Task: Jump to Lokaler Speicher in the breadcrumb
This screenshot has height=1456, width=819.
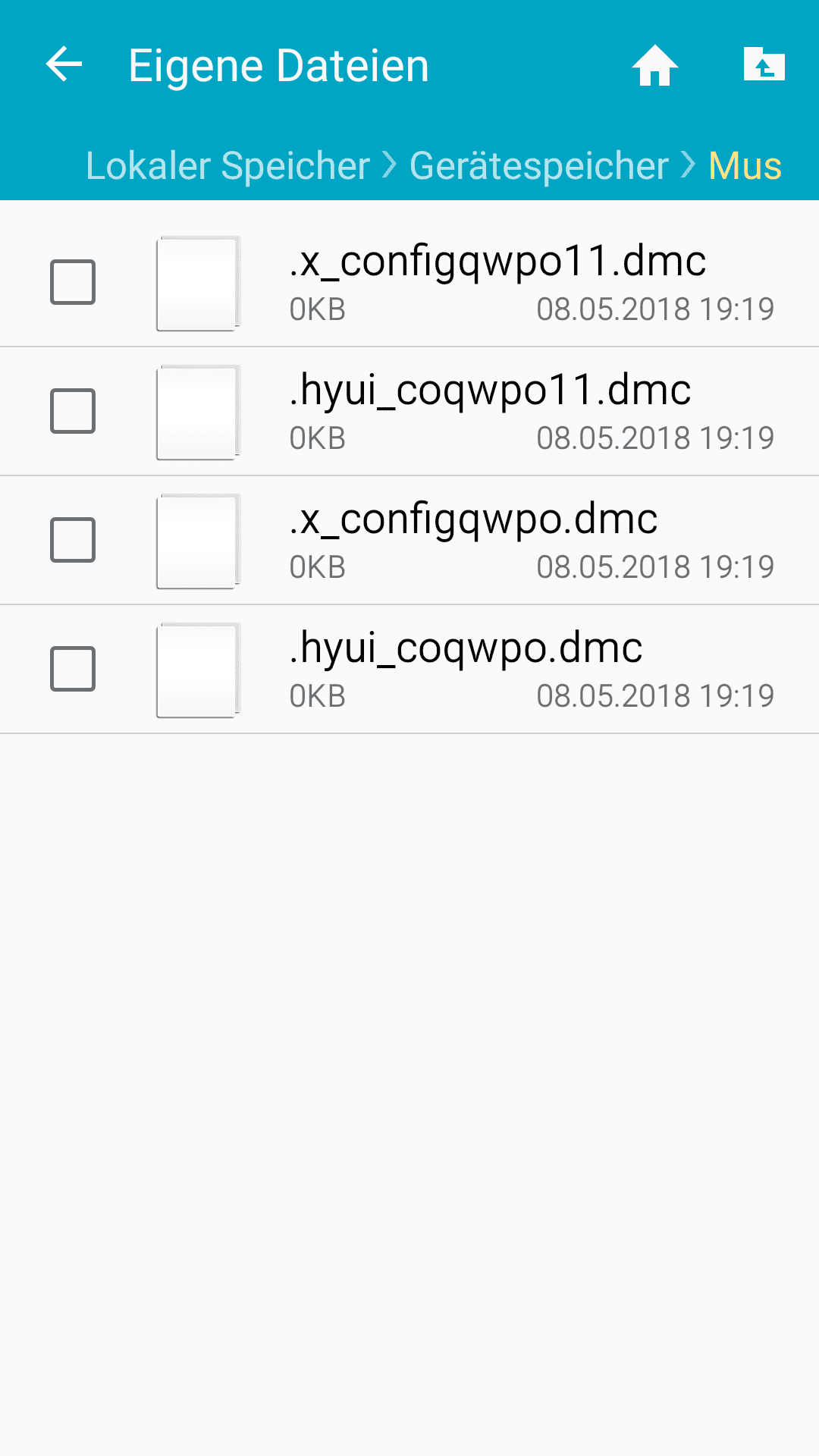Action: coord(227,165)
